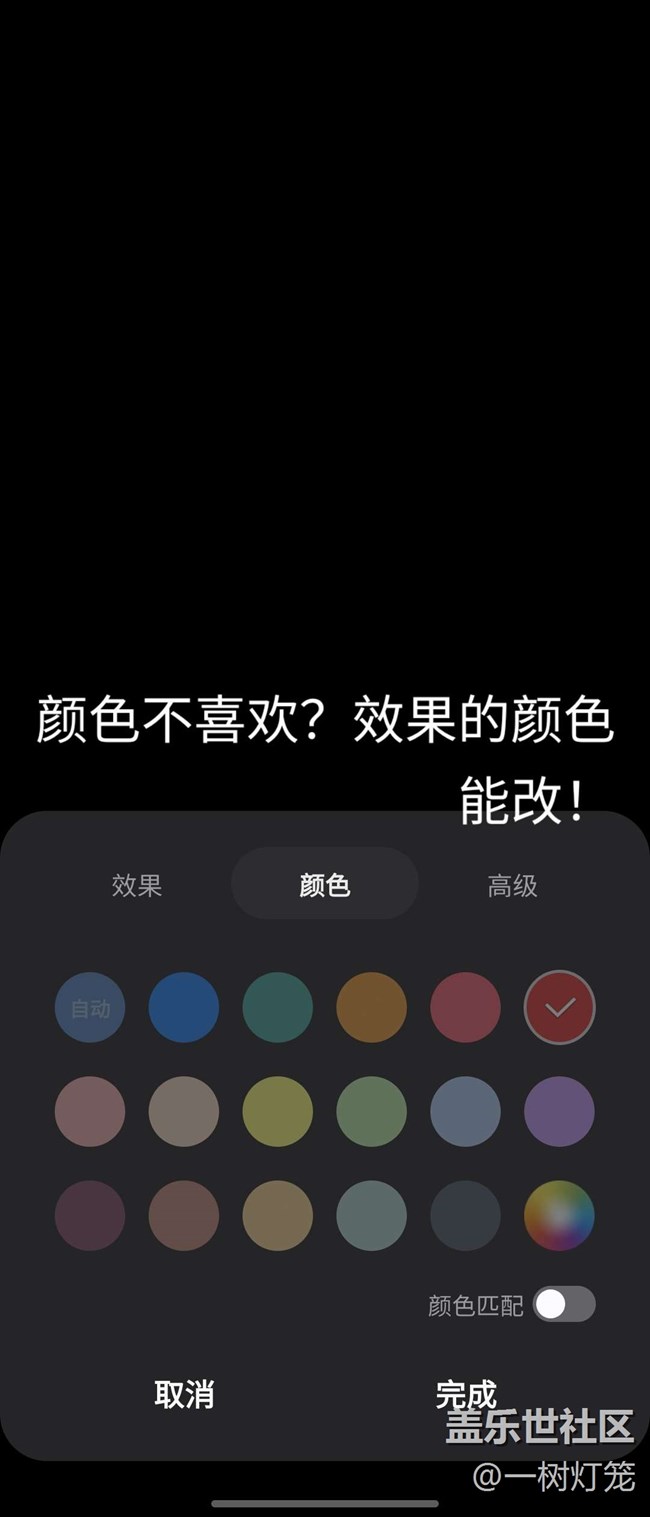This screenshot has height=1517, width=650.
Task: Select the teal color swatch
Action: coord(278,1008)
